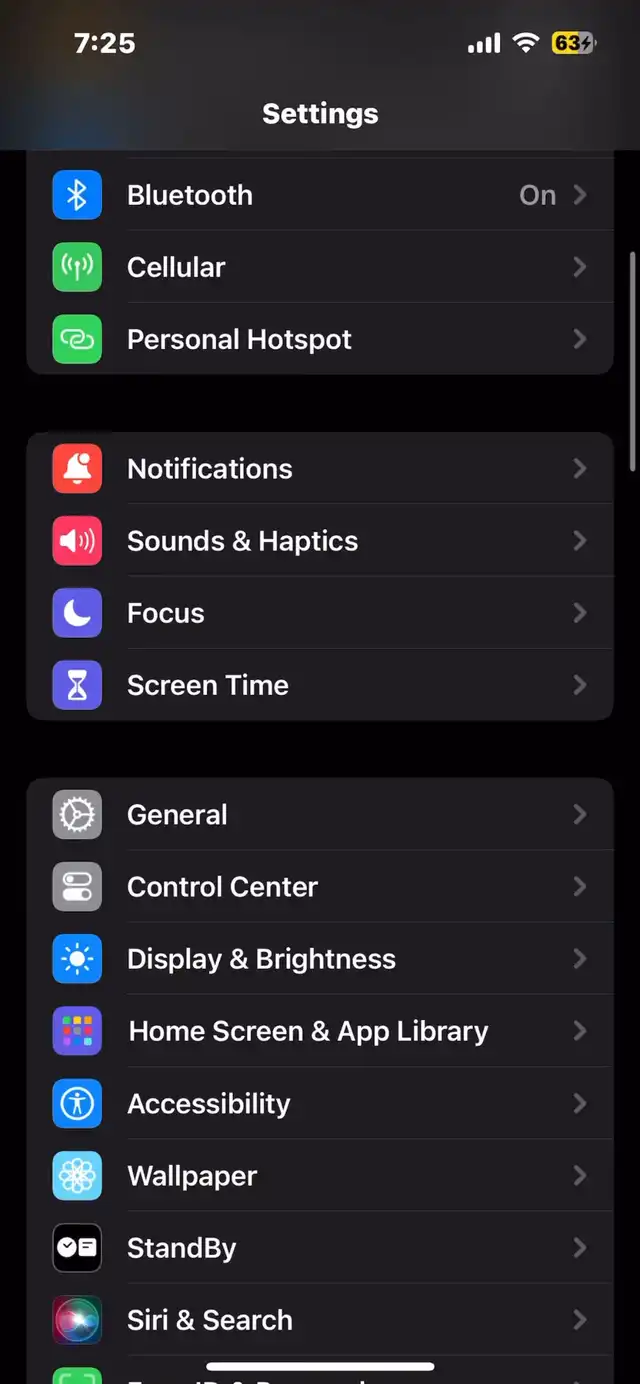The height and width of the screenshot is (1384, 640).
Task: Select Home Screen & App Library
Action: tap(320, 1031)
